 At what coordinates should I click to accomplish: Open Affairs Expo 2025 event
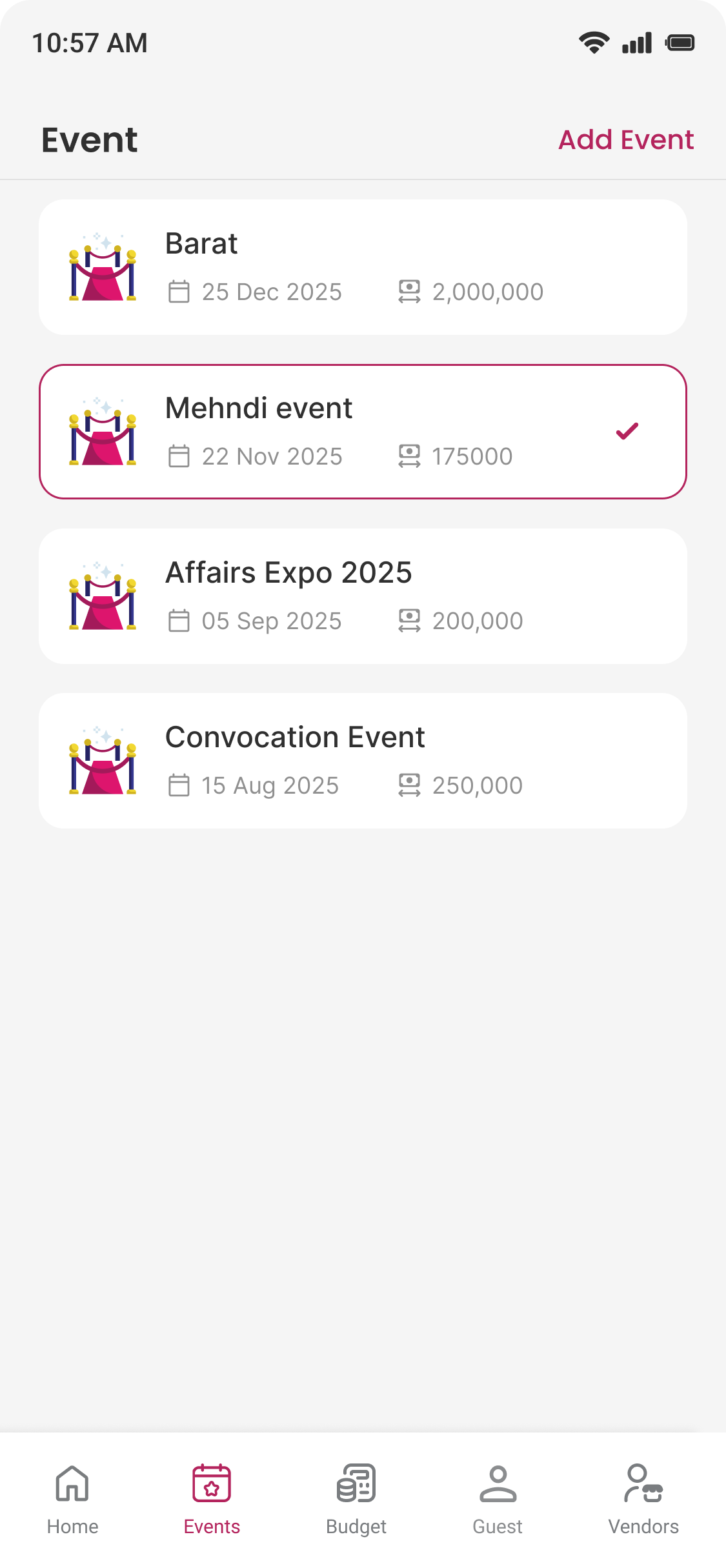pyautogui.click(x=363, y=596)
